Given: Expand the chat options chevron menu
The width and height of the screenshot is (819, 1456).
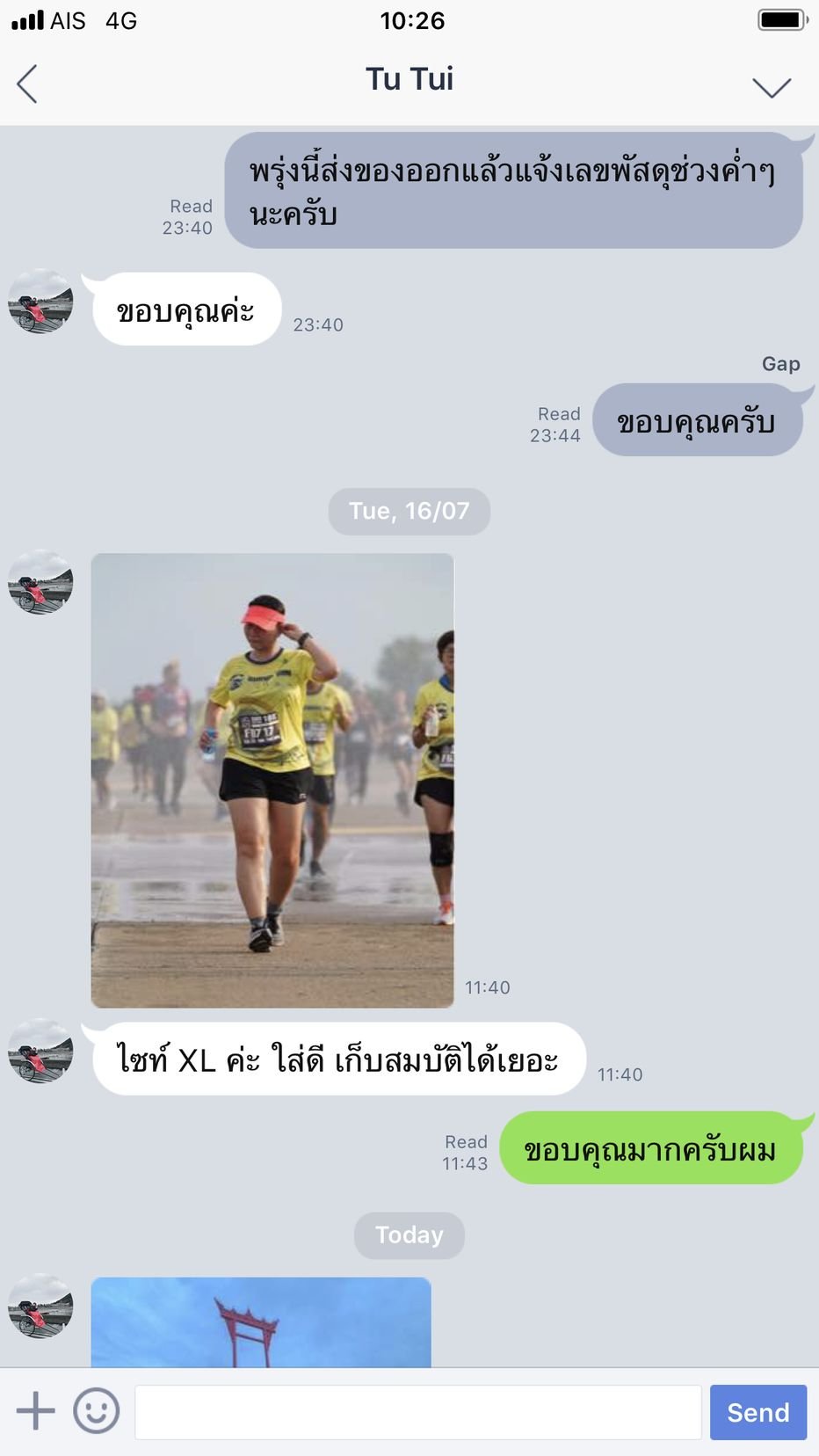Looking at the screenshot, I should point(772,86).
